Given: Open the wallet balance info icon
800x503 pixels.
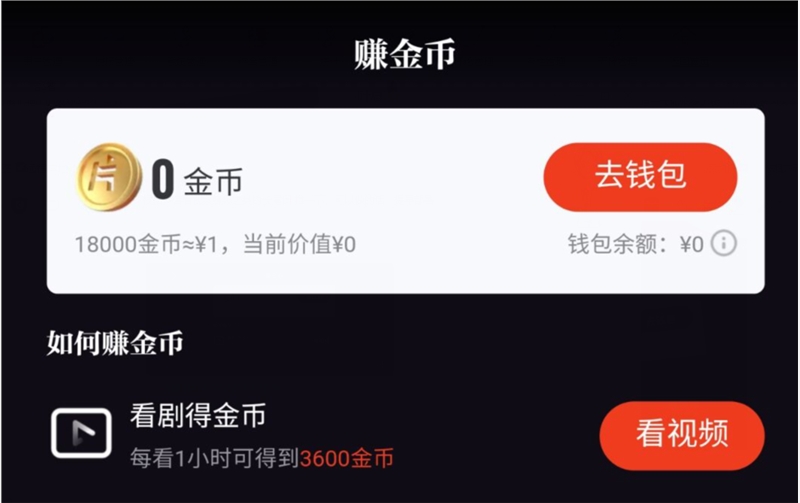Looking at the screenshot, I should 724,243.
